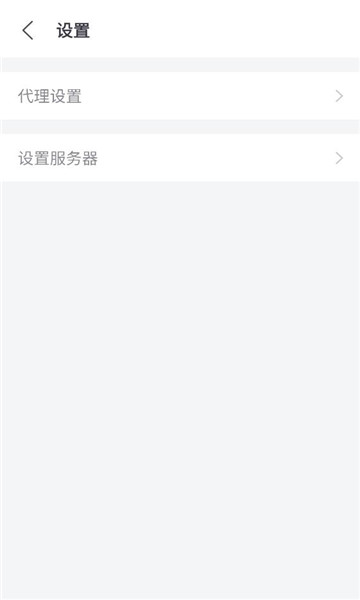Open the 代理设置 row
Viewport: 360px width, 600px height.
coord(180,96)
